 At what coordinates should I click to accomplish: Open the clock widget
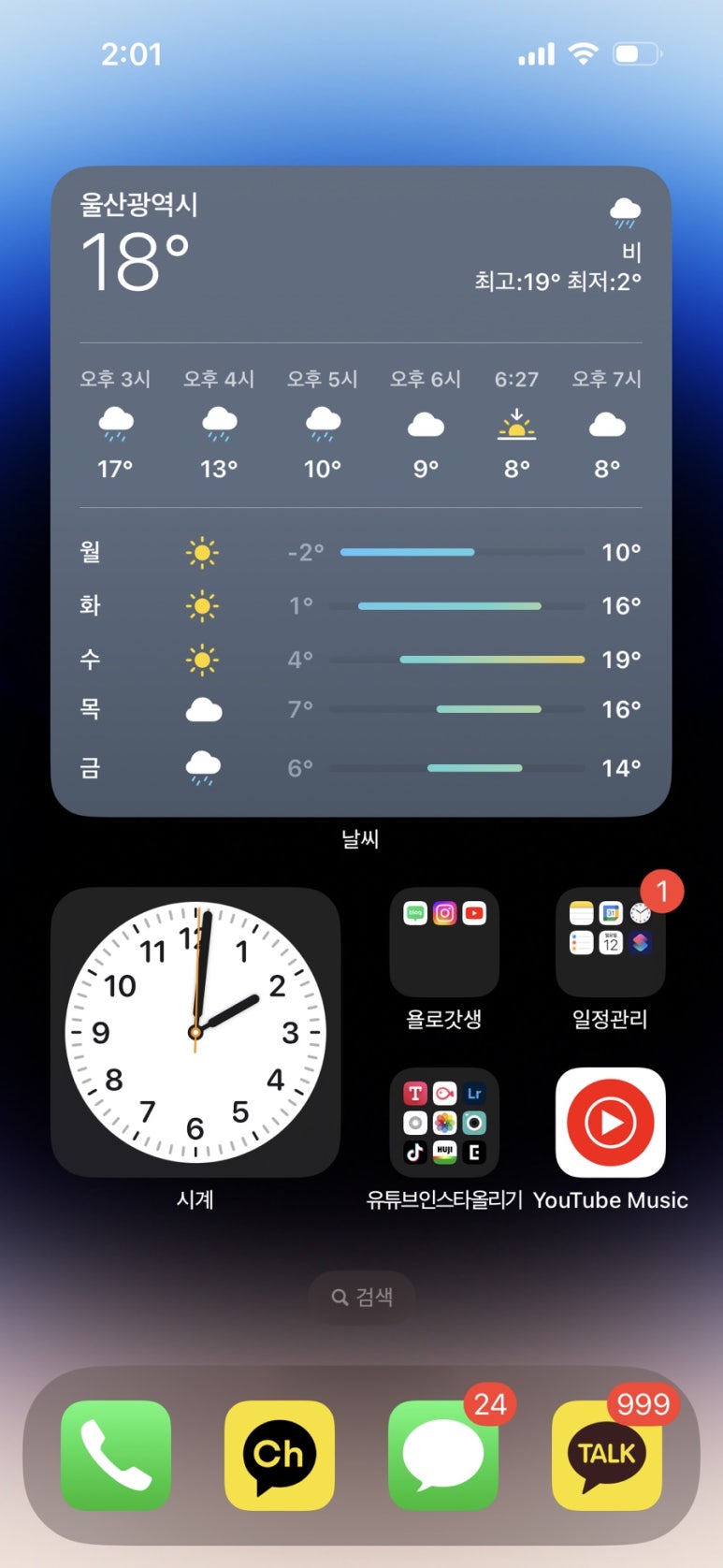tap(195, 1032)
